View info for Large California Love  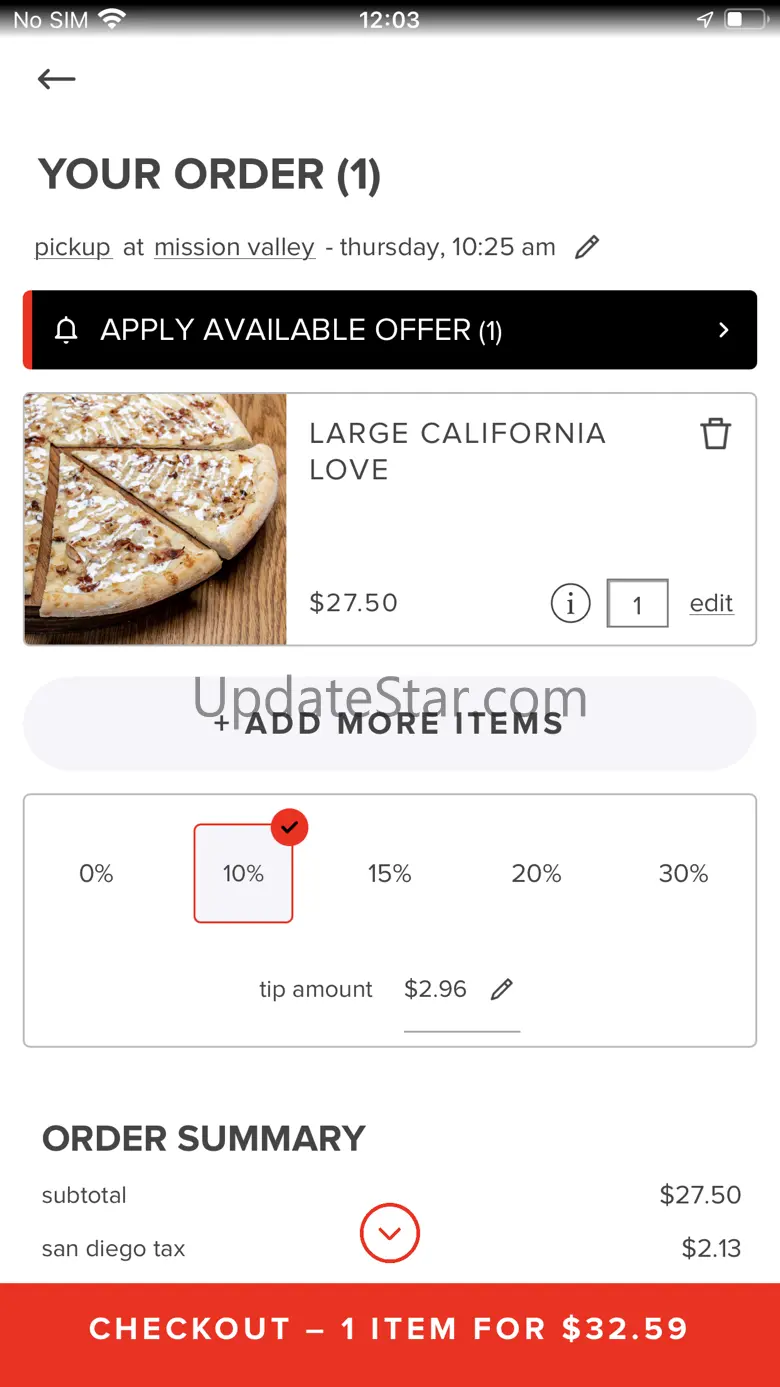(570, 603)
